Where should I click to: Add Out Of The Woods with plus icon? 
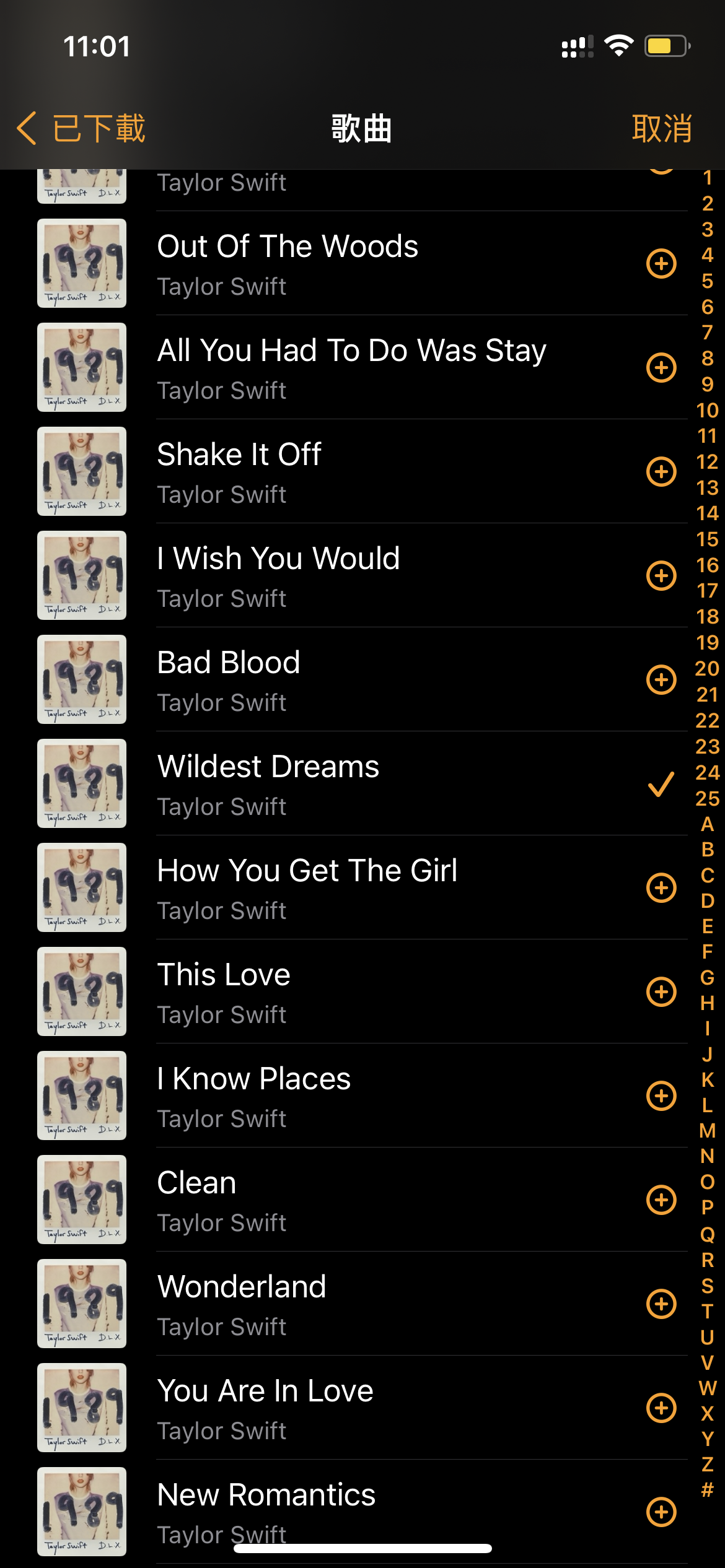pyautogui.click(x=661, y=264)
